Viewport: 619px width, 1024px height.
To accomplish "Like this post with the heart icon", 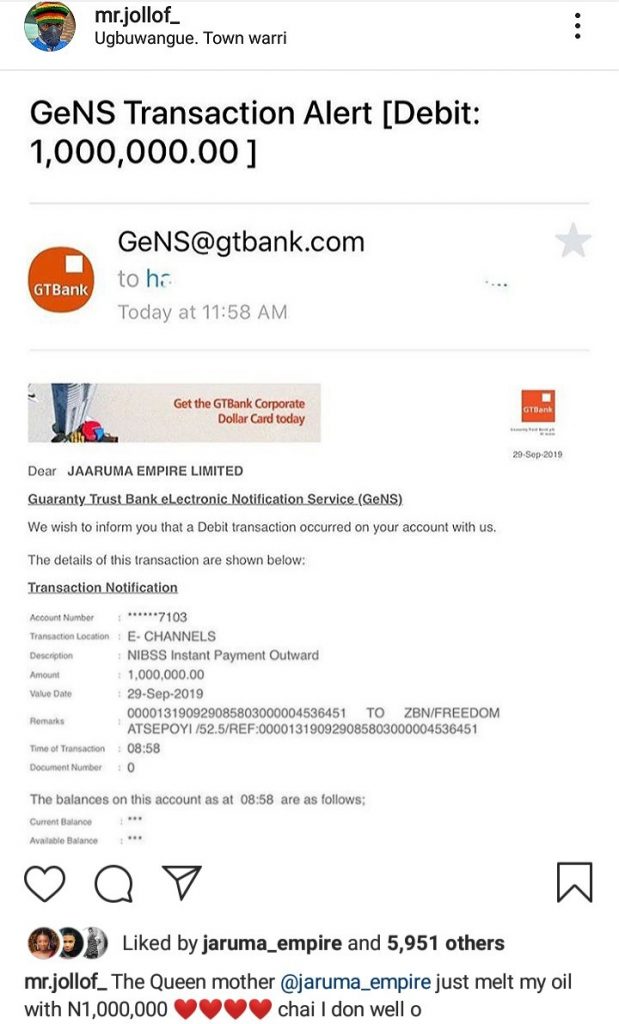I will 44,882.
